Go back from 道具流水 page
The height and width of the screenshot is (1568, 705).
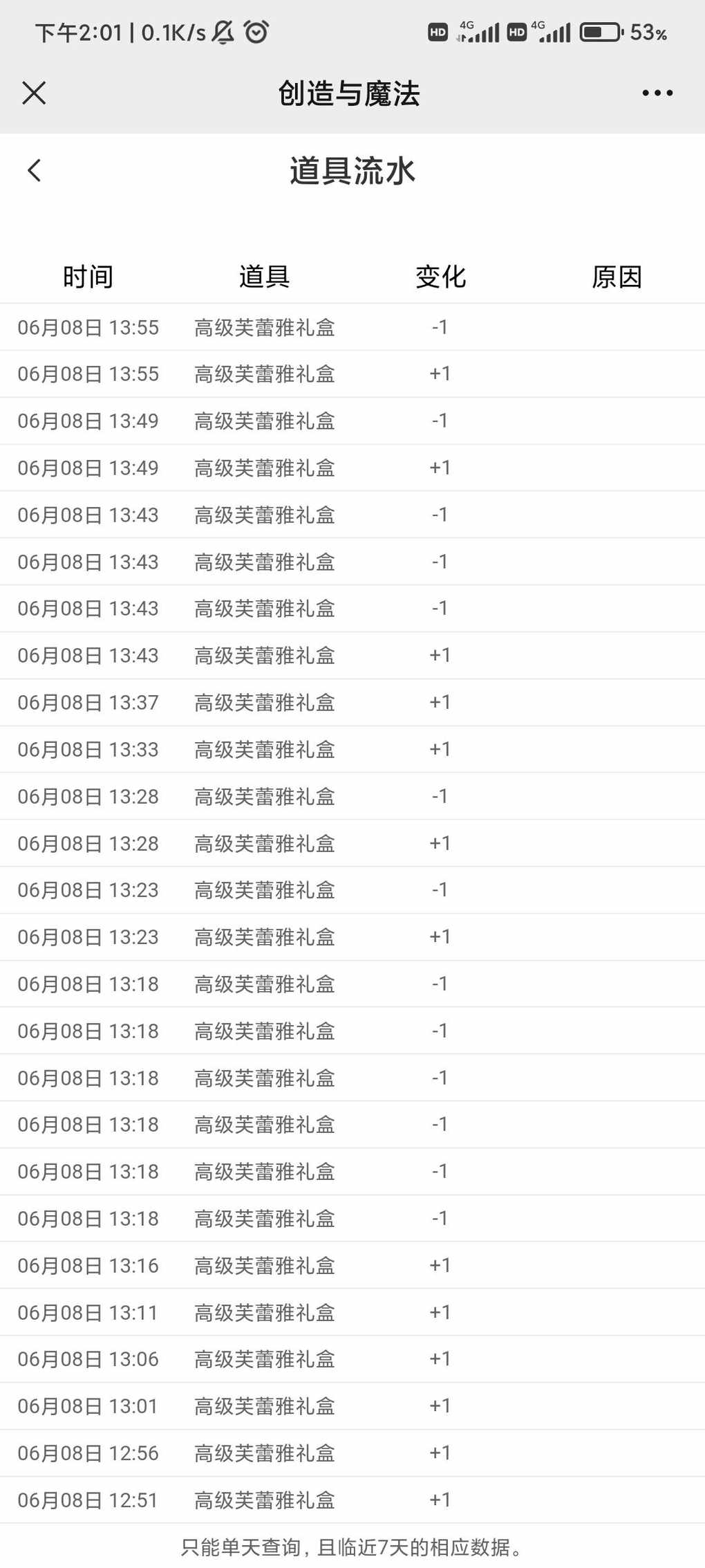35,170
